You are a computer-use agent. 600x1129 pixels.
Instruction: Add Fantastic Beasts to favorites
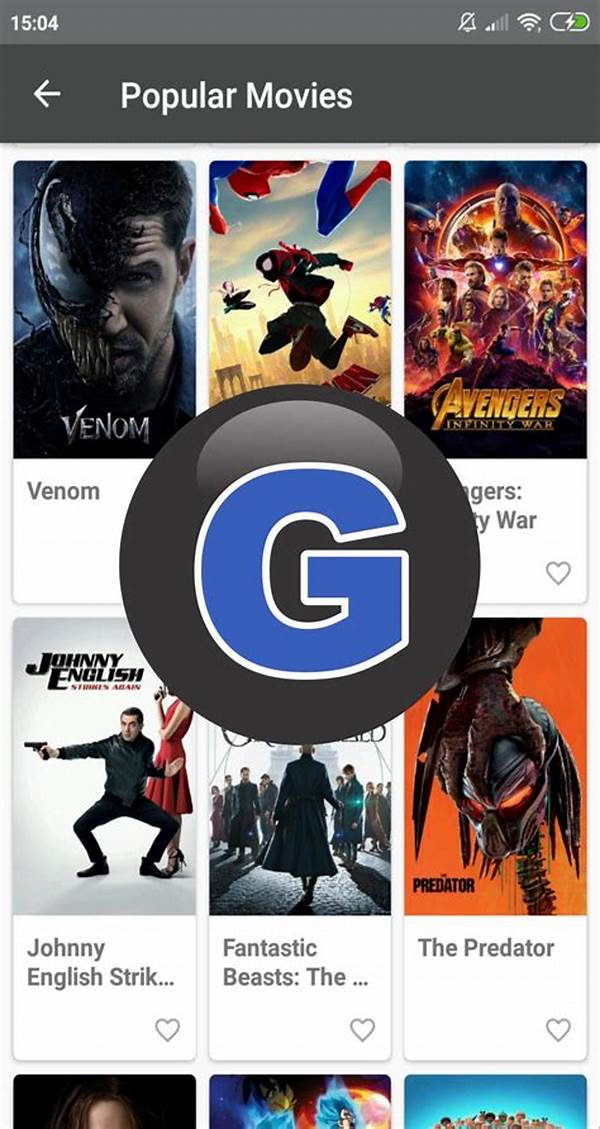(362, 1029)
